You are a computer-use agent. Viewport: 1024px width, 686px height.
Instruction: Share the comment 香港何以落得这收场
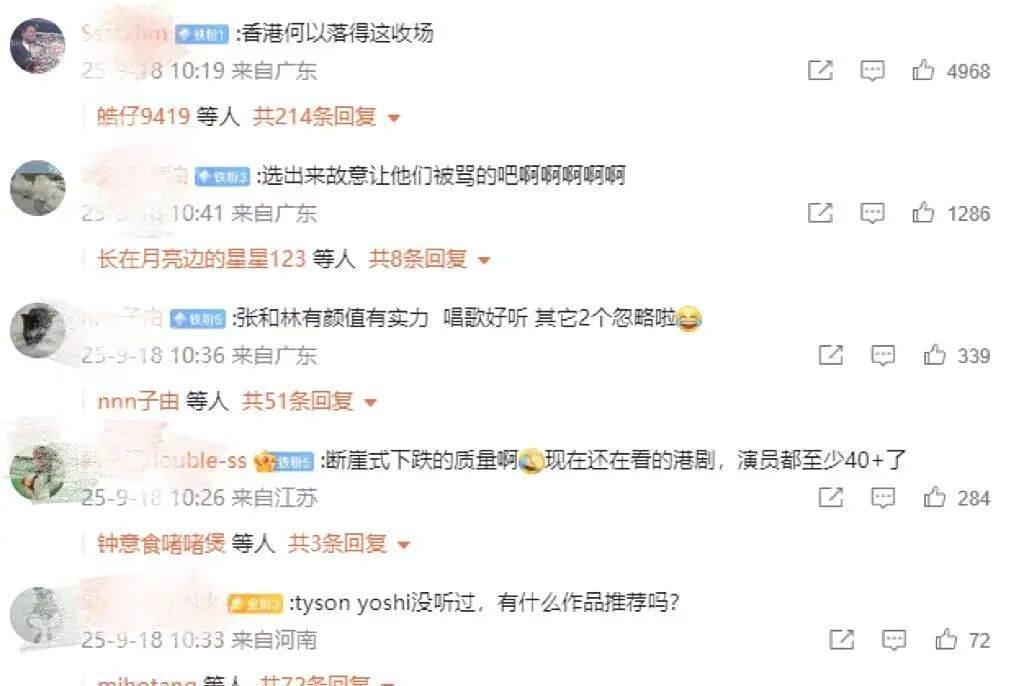[x=820, y=70]
